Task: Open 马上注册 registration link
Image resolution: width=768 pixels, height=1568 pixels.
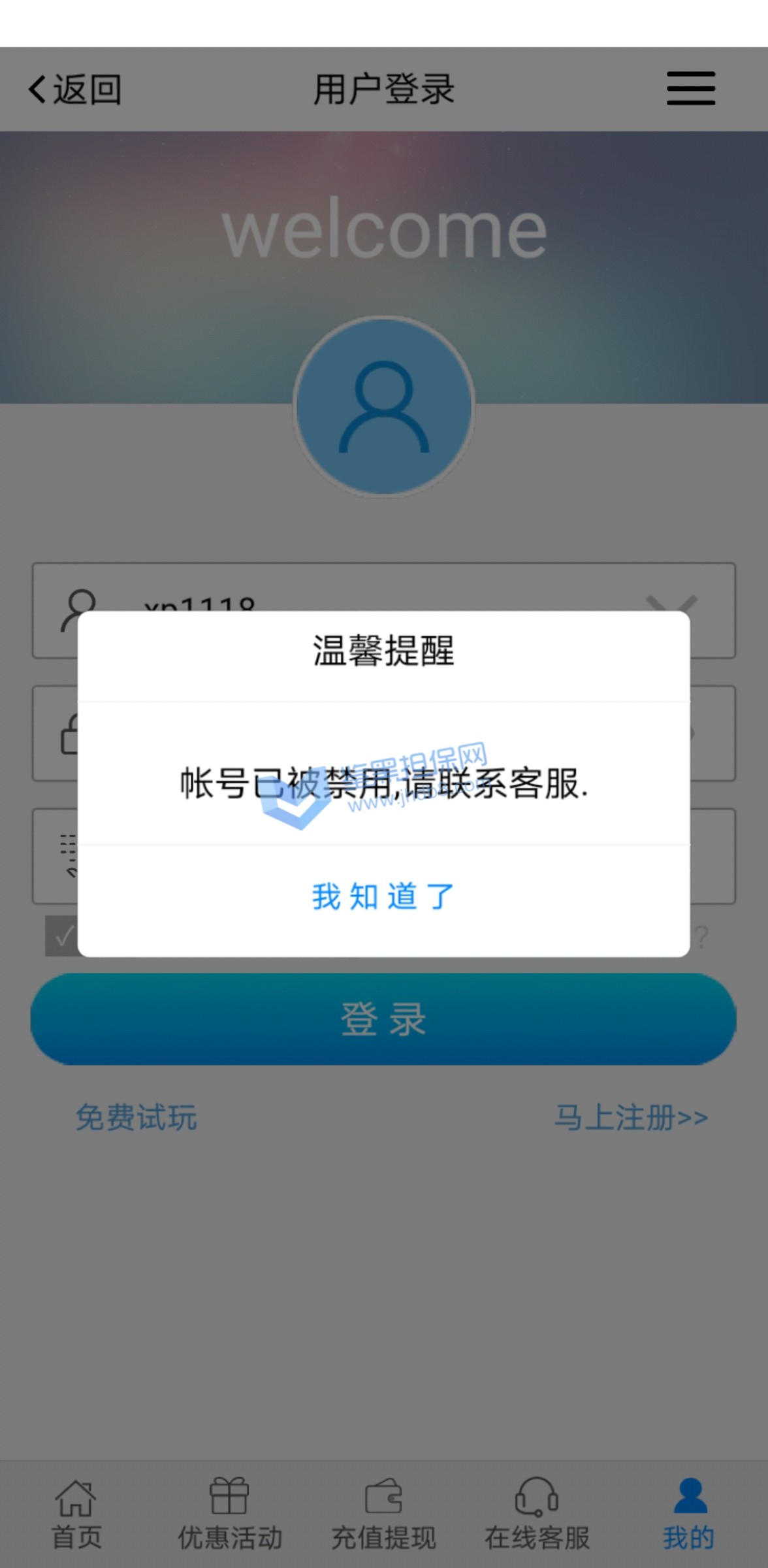Action: click(x=631, y=1117)
